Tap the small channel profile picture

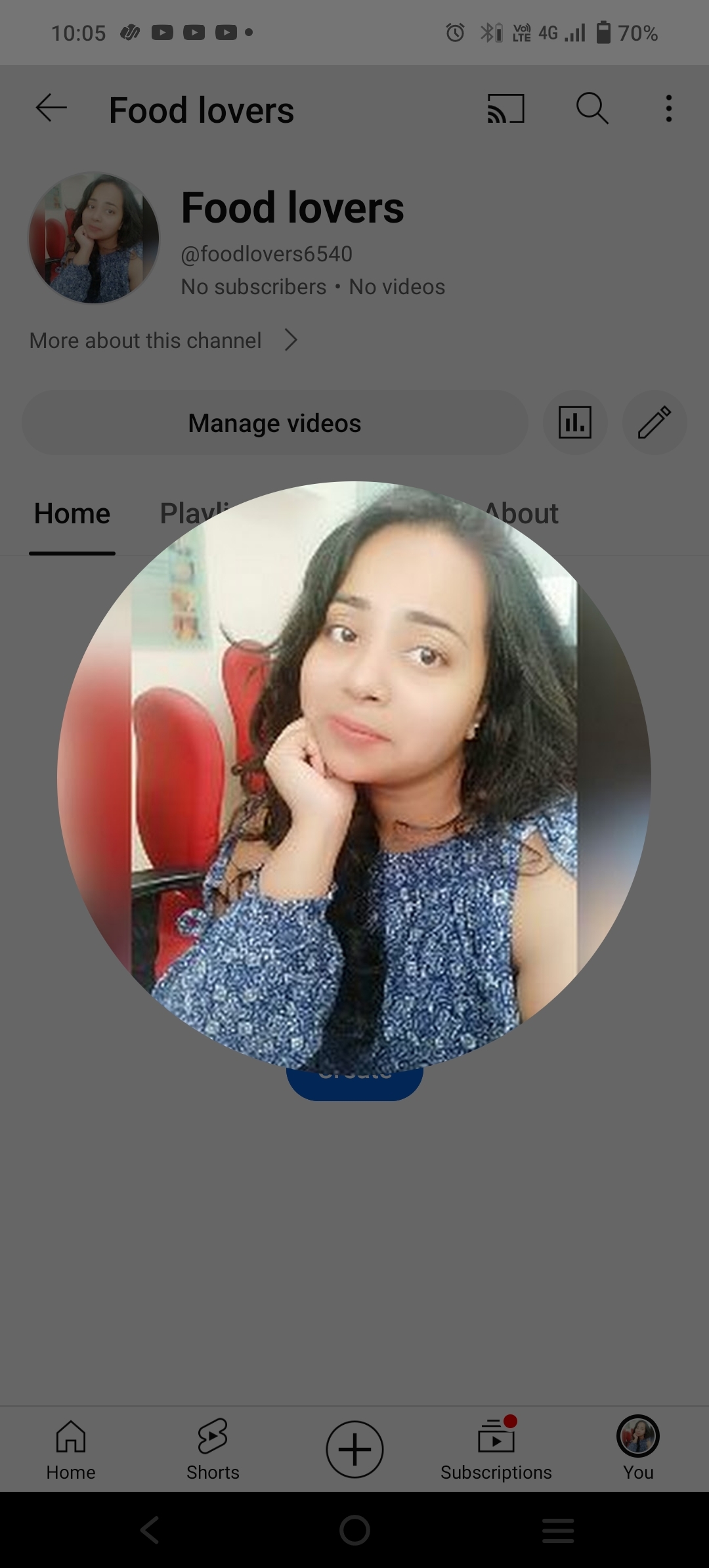point(94,238)
